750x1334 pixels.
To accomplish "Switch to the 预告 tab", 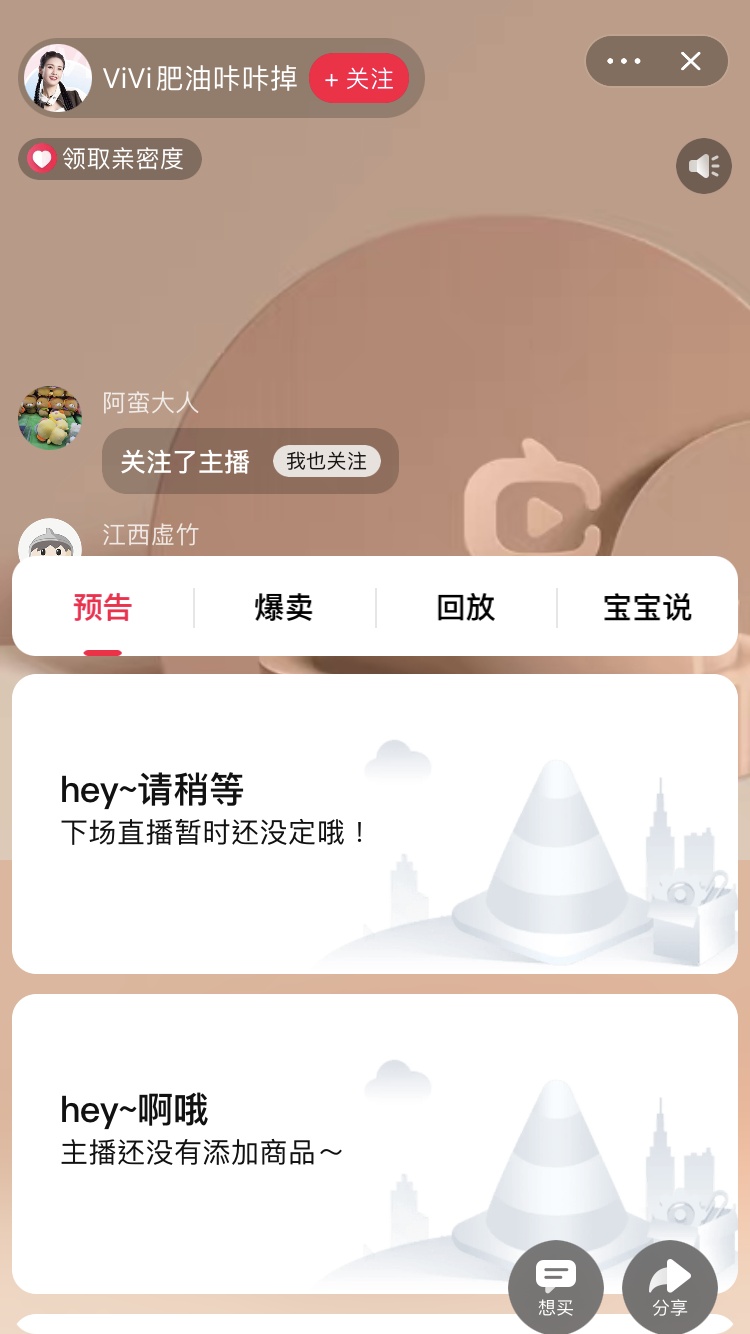I will click(x=103, y=607).
